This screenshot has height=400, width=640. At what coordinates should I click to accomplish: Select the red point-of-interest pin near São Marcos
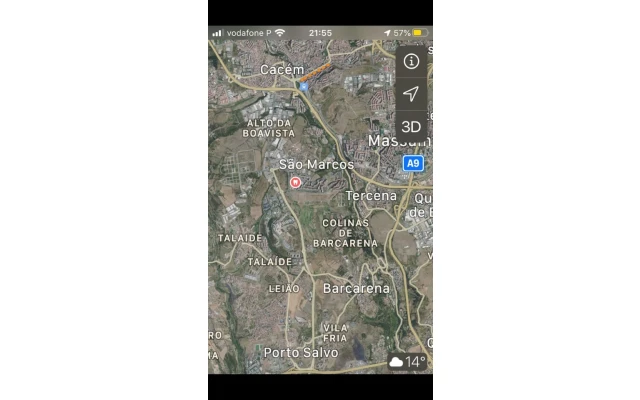coord(295,182)
